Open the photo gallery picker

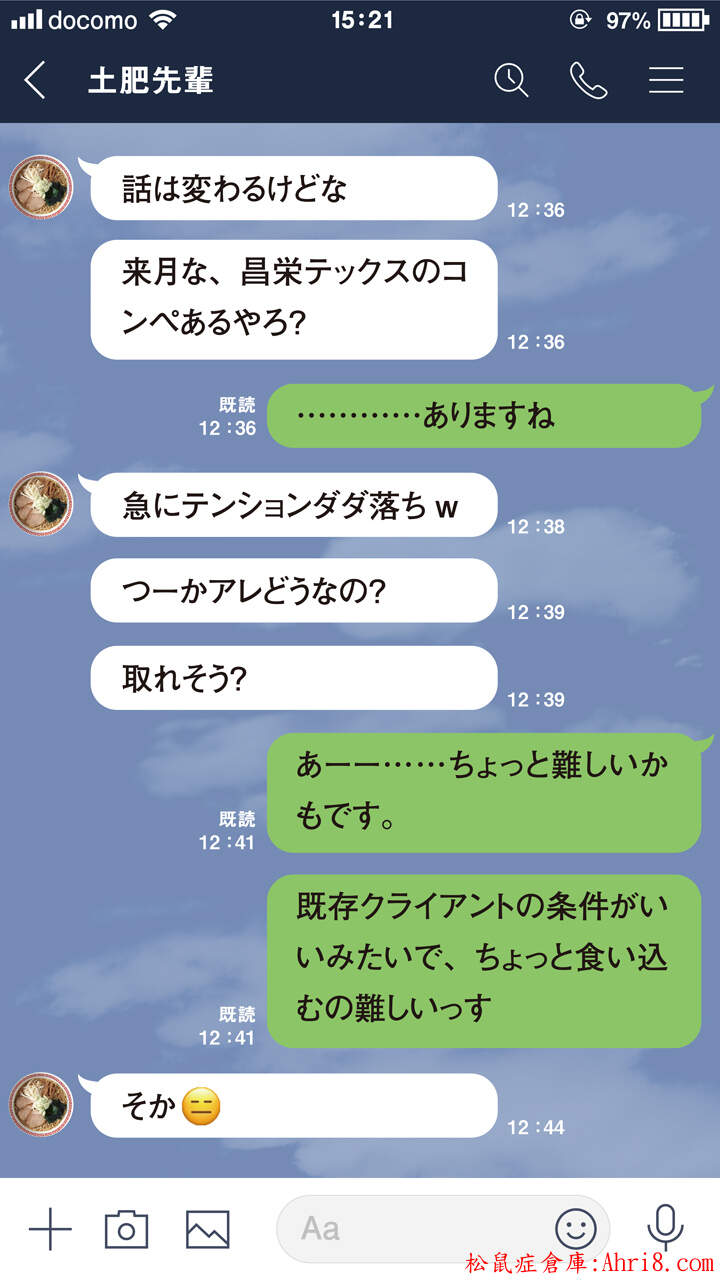click(x=207, y=1228)
